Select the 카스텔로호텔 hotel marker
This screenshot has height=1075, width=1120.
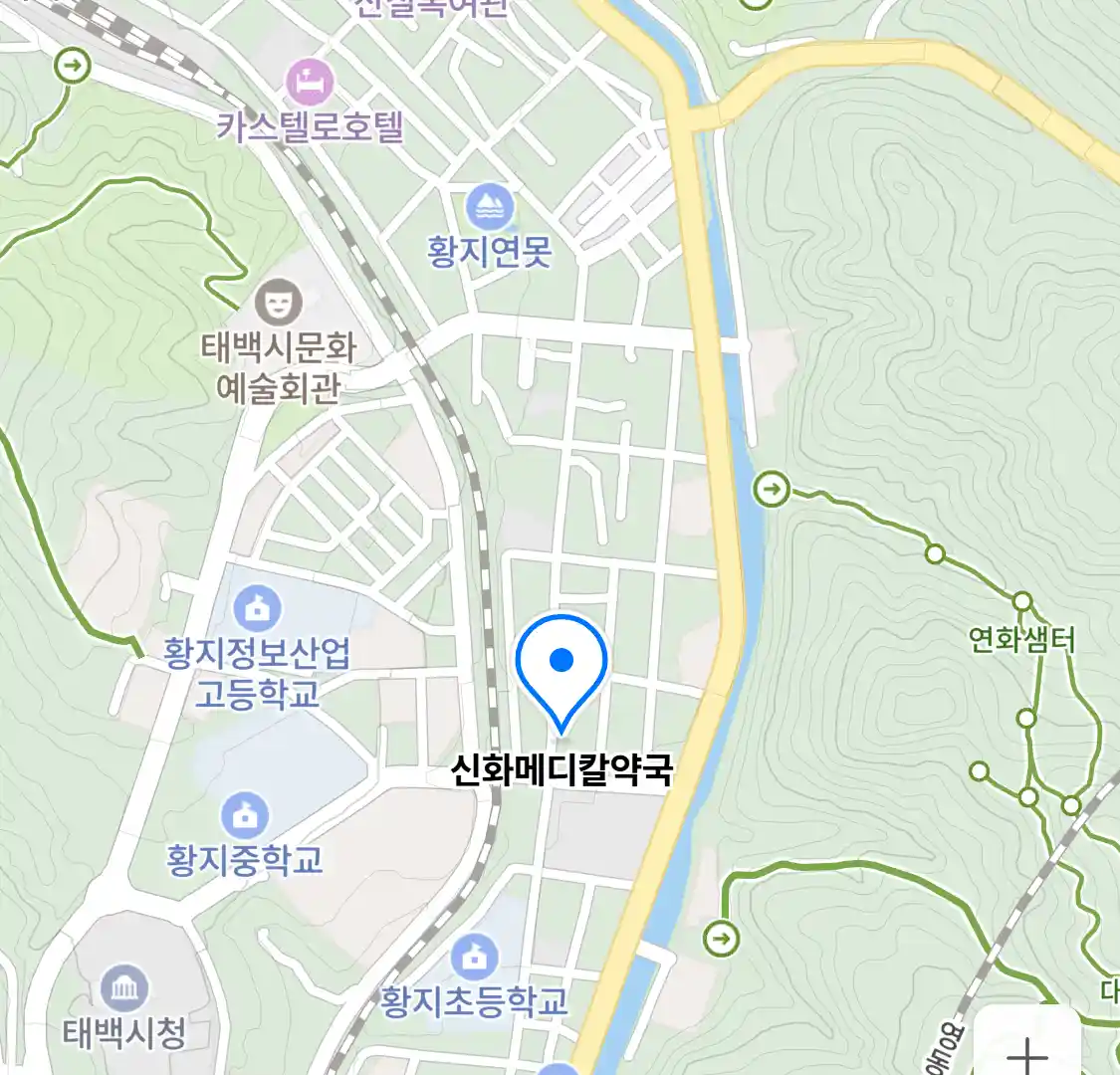click(x=310, y=82)
